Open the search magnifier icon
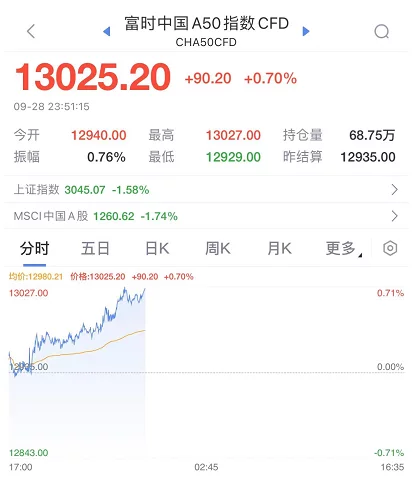The image size is (413, 477). 382,32
